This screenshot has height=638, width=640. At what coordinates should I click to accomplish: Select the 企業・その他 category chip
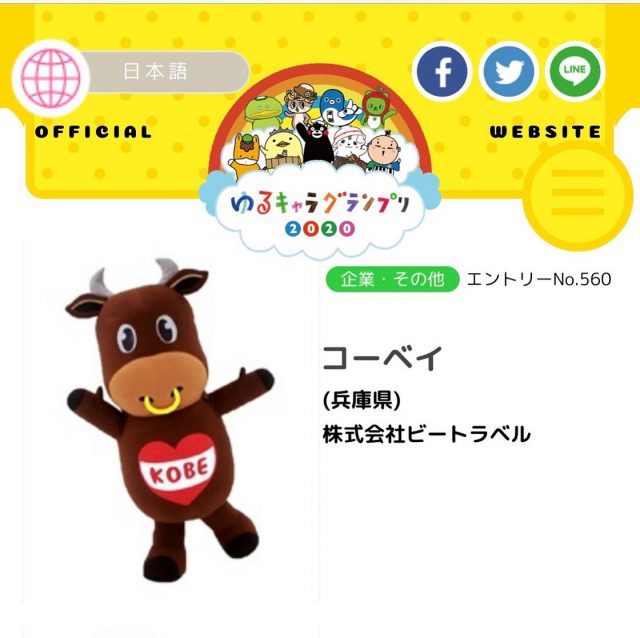[x=392, y=279]
